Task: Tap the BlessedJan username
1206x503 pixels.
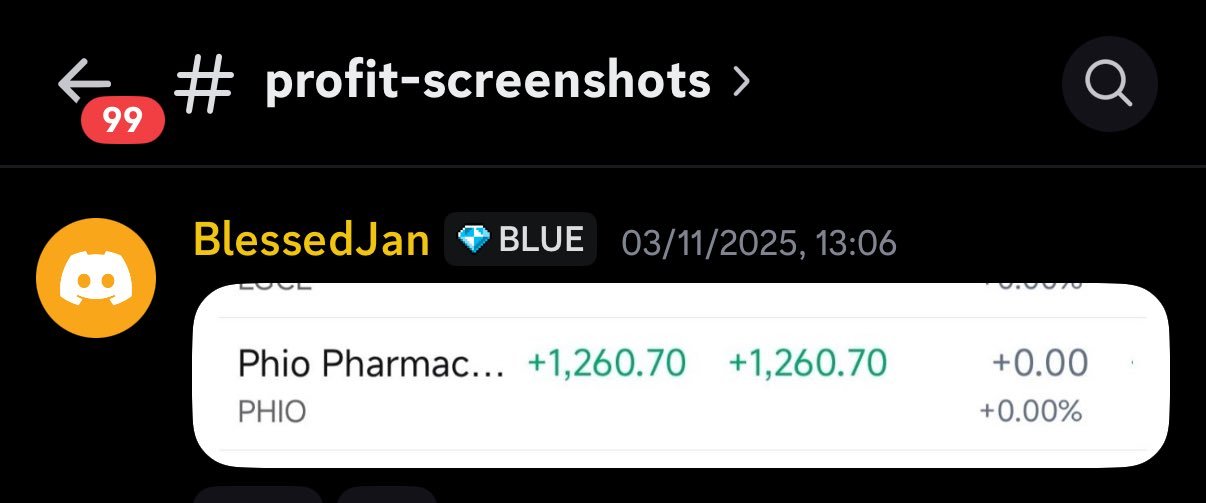Action: [311, 241]
